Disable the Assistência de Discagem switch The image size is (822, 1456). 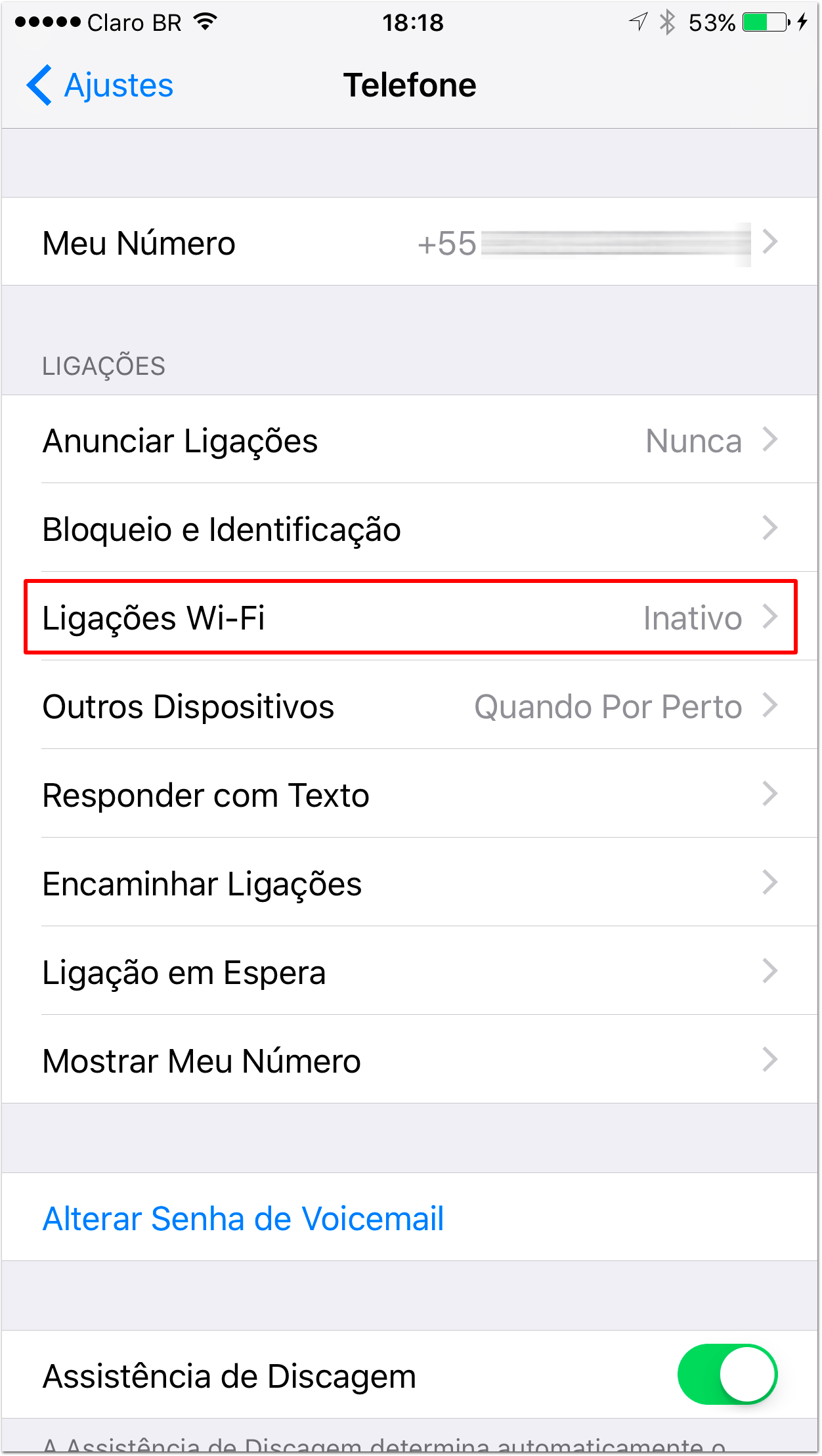pos(727,1375)
